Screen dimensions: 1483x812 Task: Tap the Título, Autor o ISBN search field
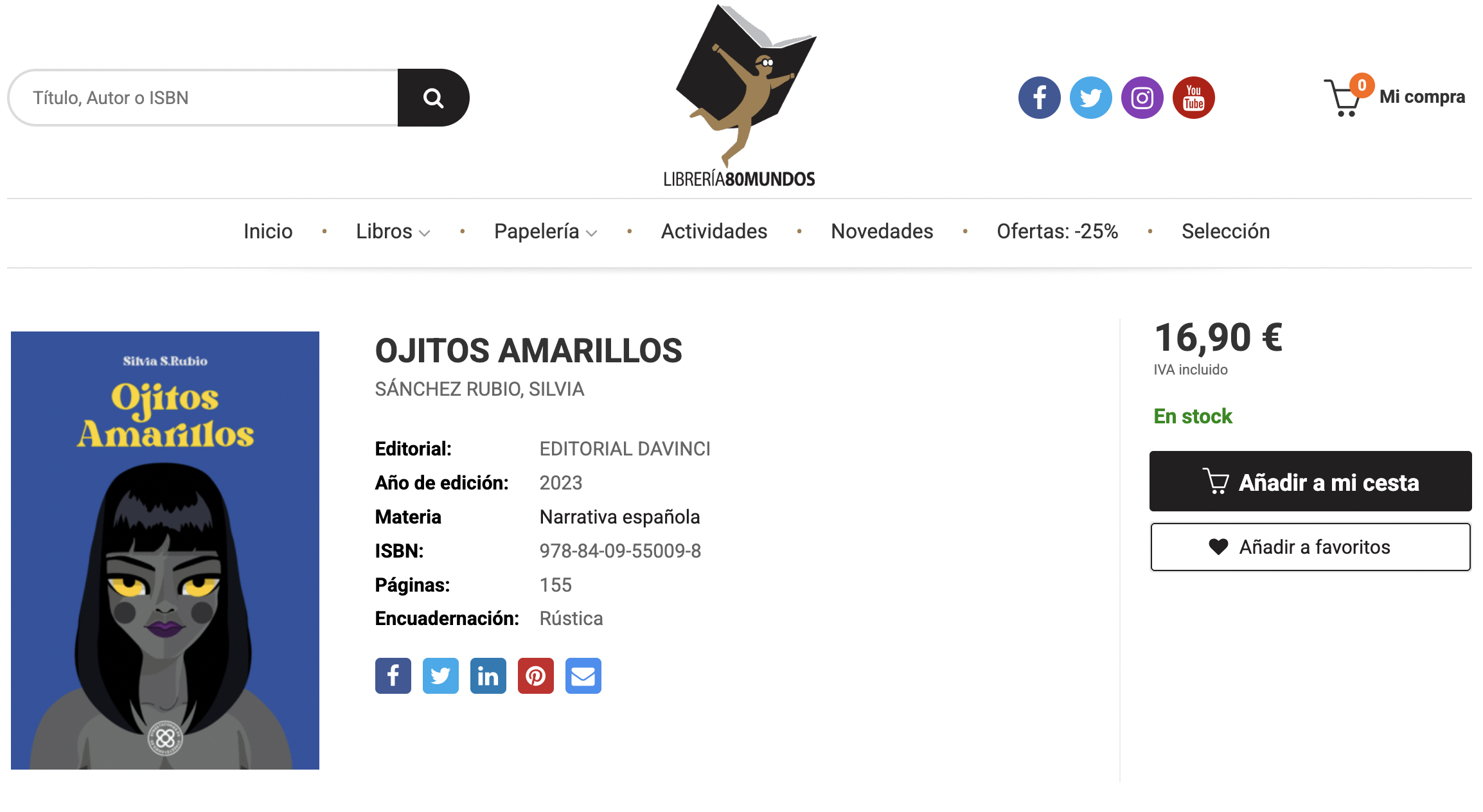(x=206, y=98)
